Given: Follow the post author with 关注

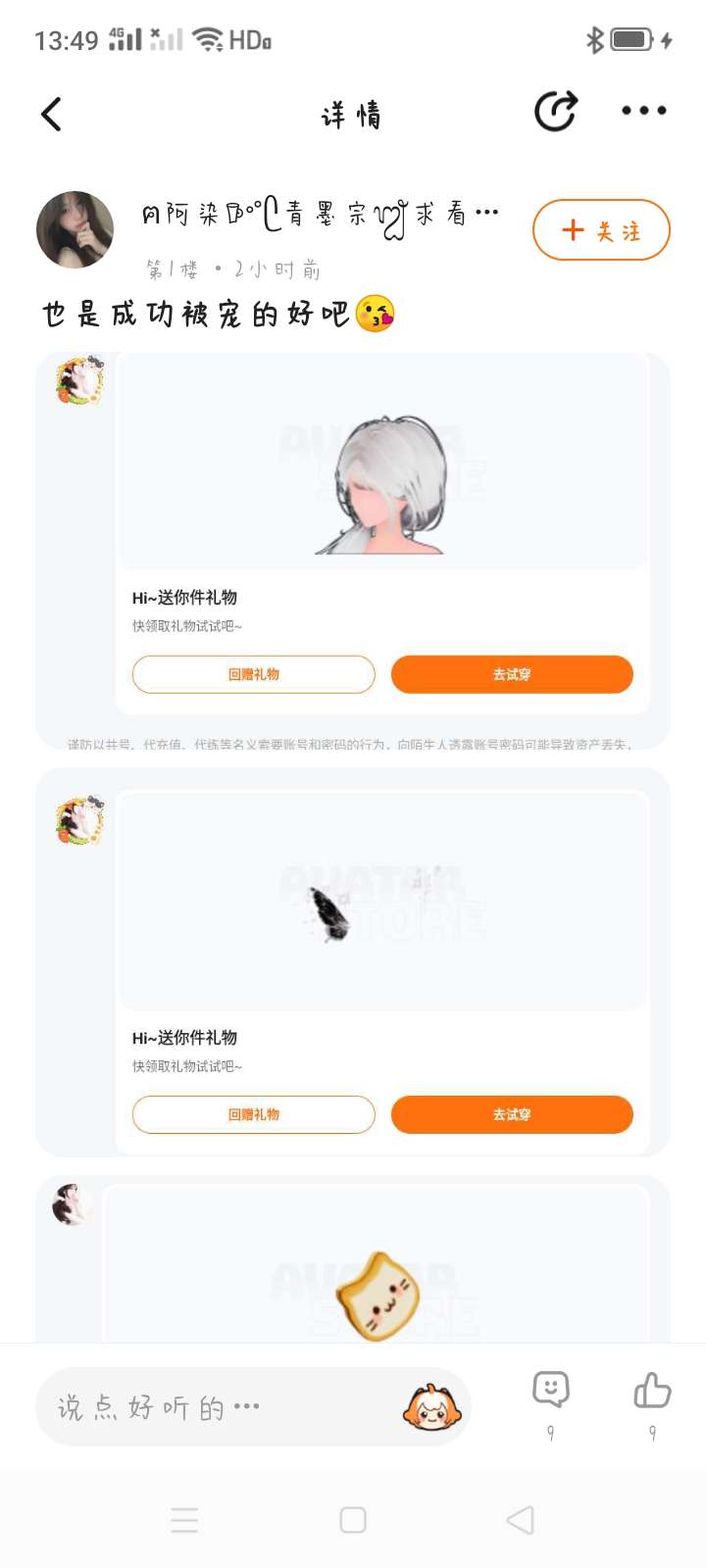Looking at the screenshot, I should pyautogui.click(x=600, y=230).
